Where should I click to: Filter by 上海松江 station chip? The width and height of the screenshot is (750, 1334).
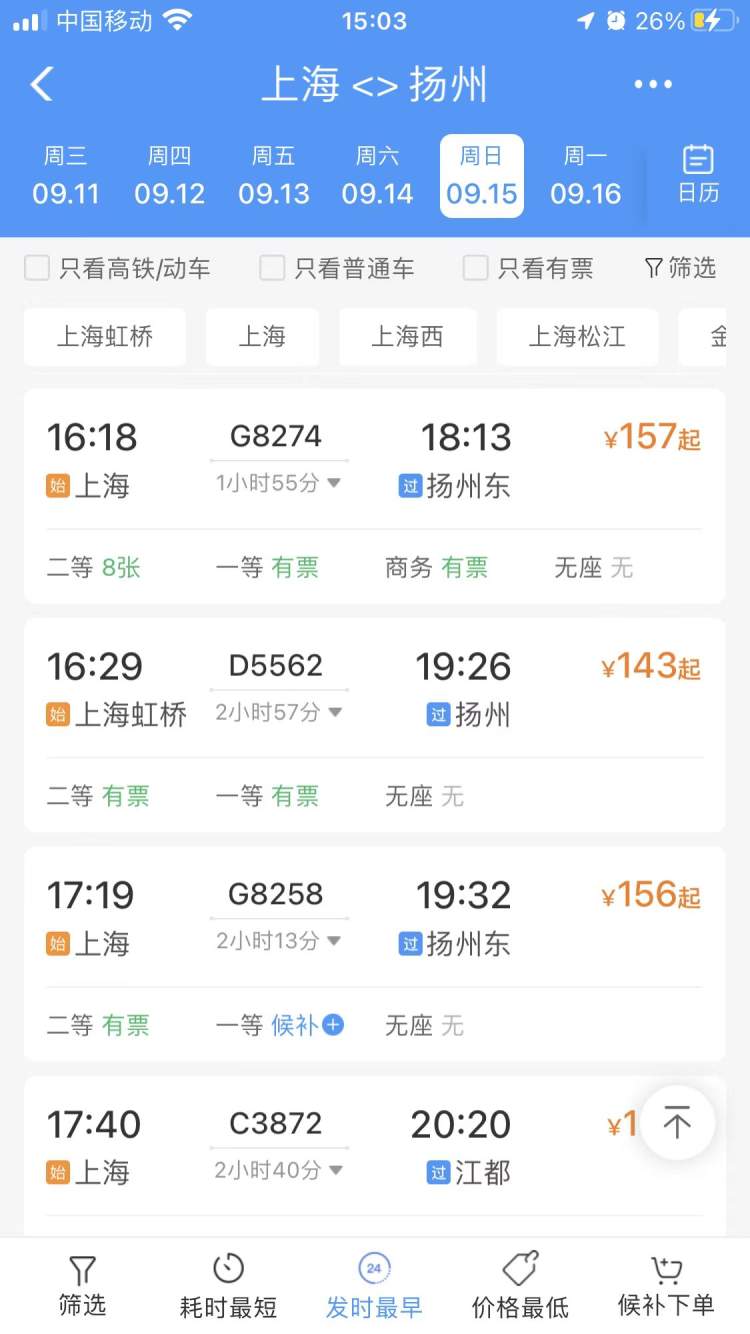(577, 337)
